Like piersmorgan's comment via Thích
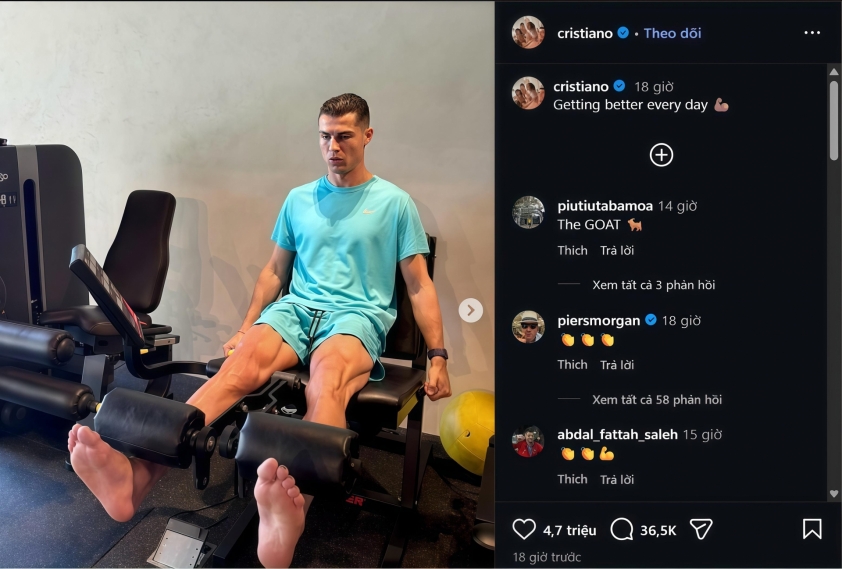 point(572,365)
